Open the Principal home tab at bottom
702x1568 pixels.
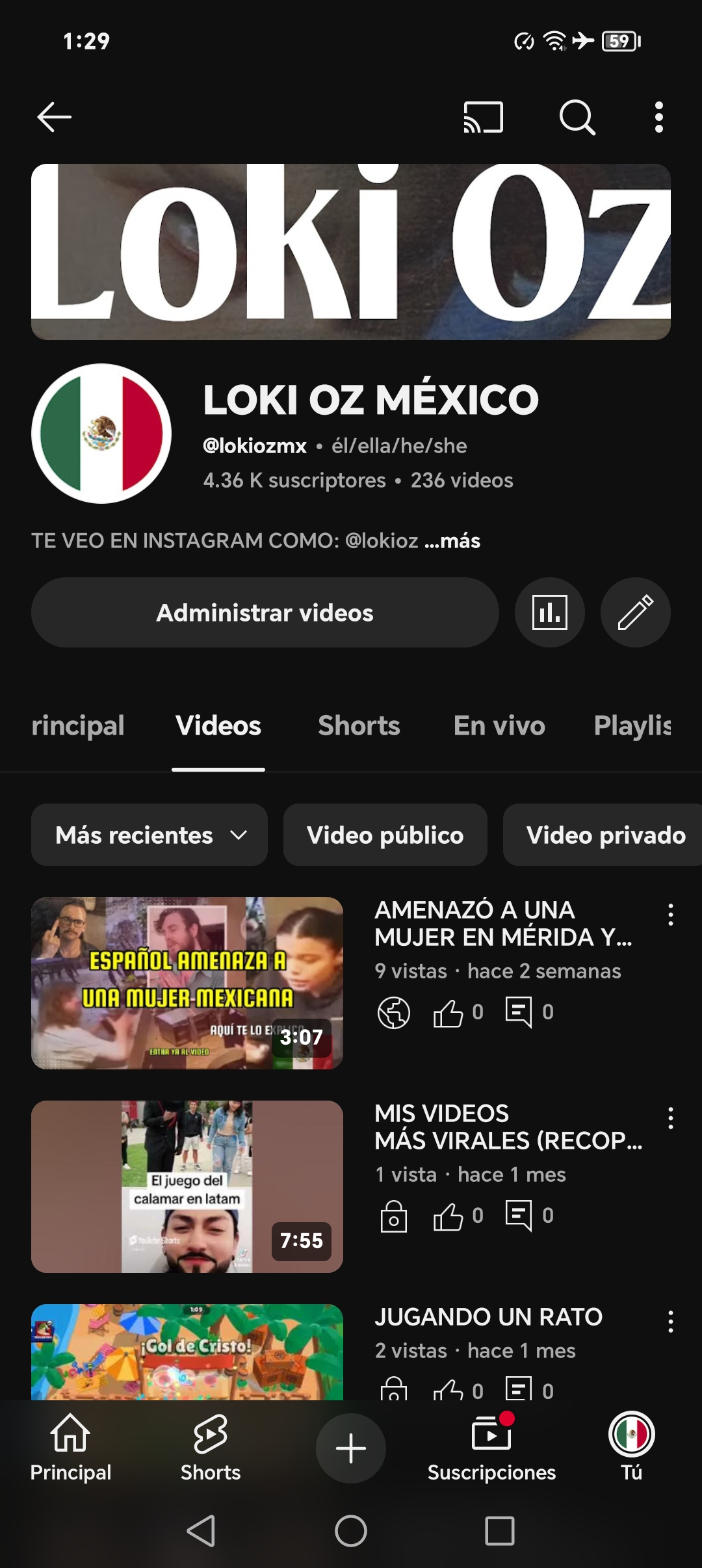pos(70,1448)
